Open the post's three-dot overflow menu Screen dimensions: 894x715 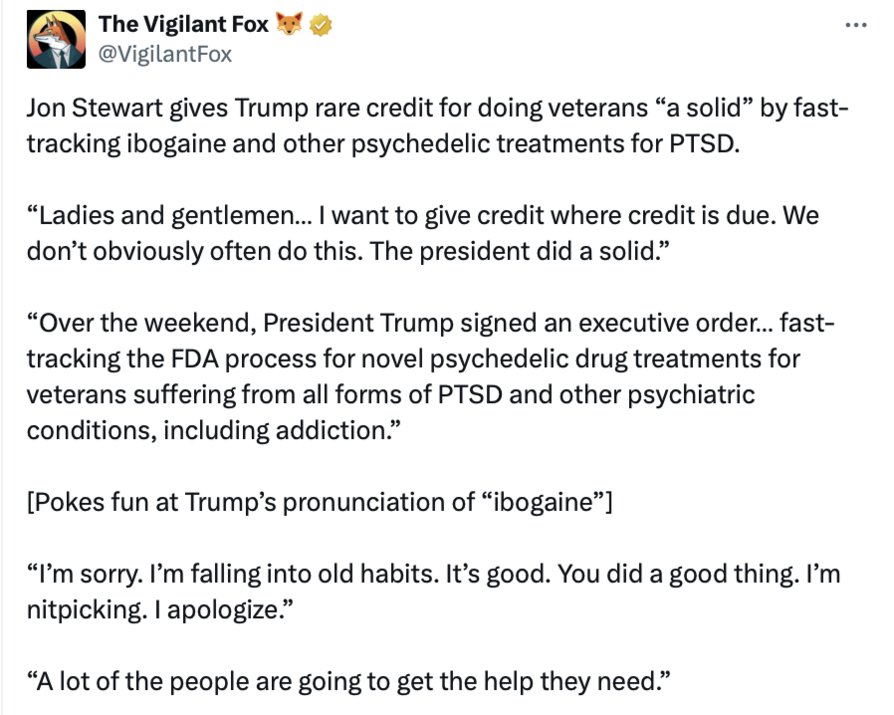(x=855, y=26)
